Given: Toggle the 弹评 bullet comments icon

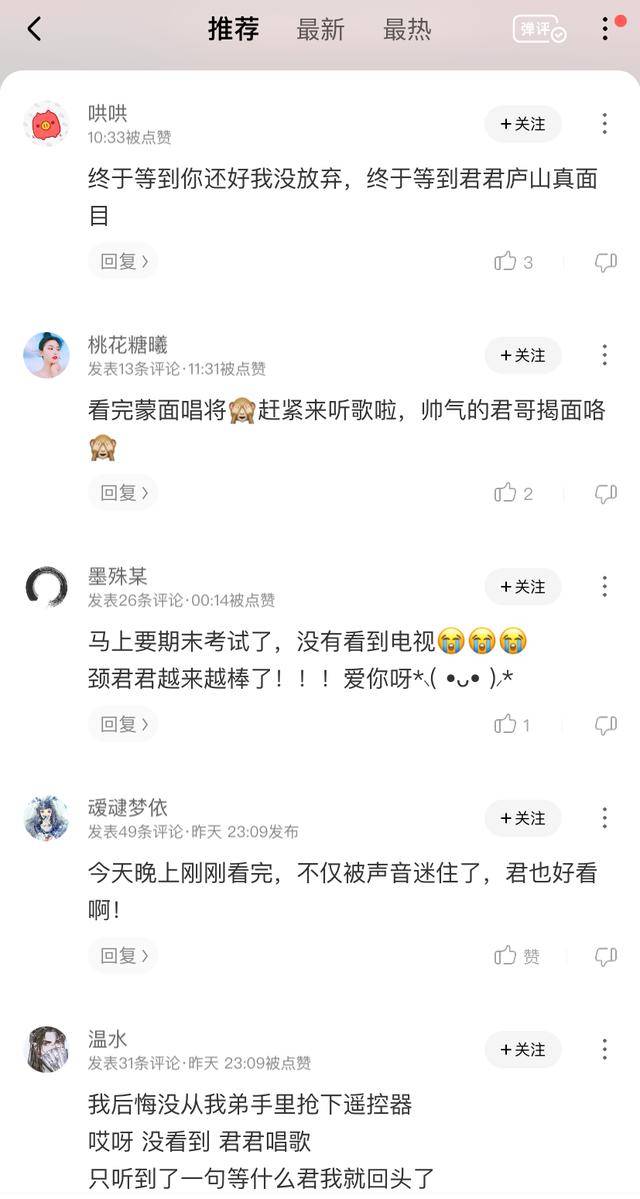Looking at the screenshot, I should (540, 30).
